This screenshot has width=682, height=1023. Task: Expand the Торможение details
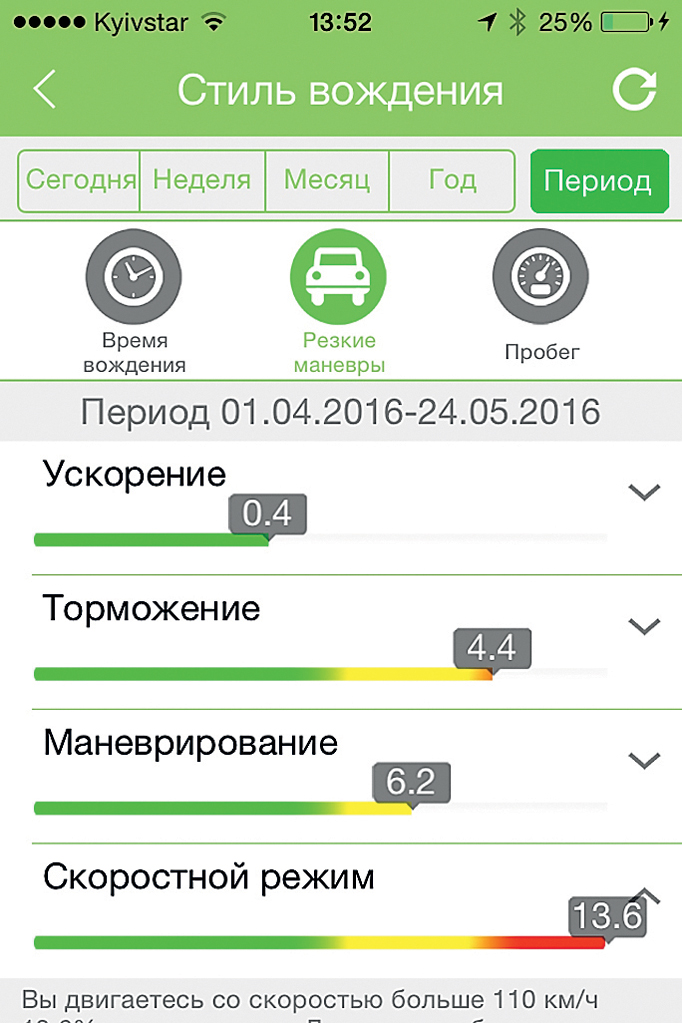[x=645, y=626]
